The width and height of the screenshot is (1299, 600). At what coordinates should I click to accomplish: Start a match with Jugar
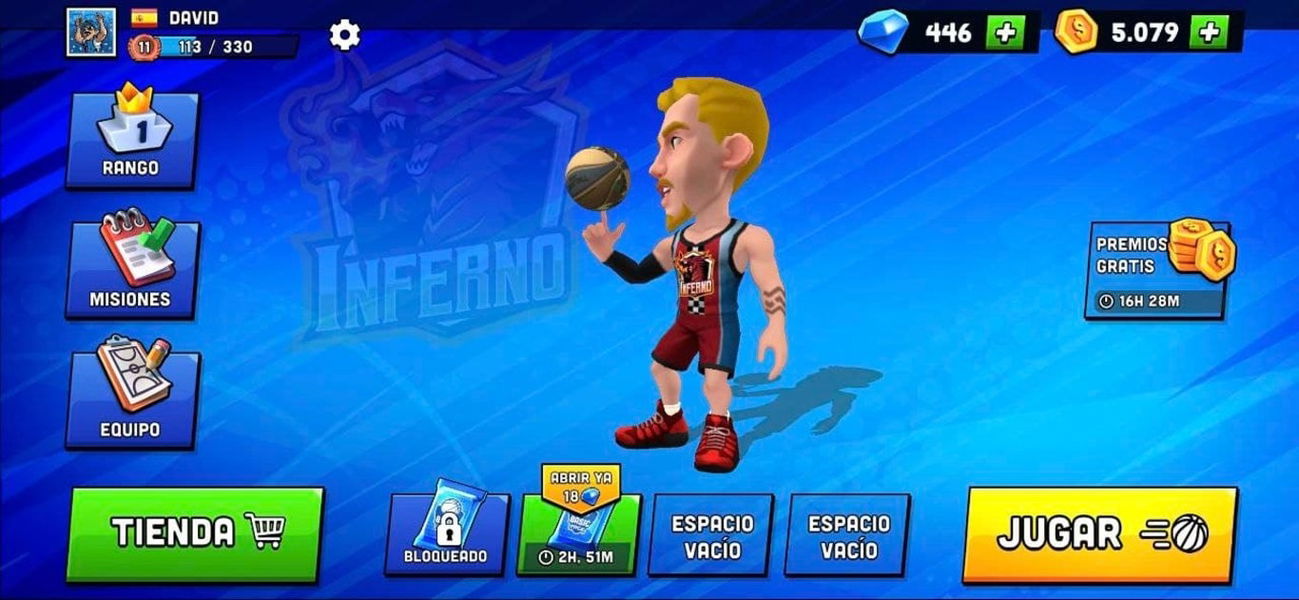coord(1099,534)
